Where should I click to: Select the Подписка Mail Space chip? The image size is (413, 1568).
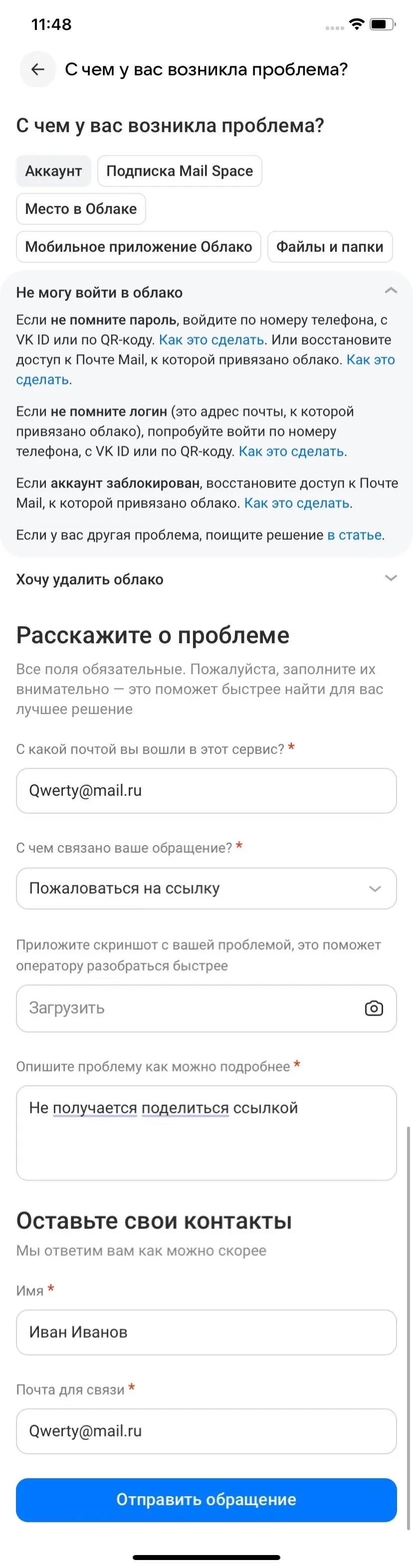point(179,171)
